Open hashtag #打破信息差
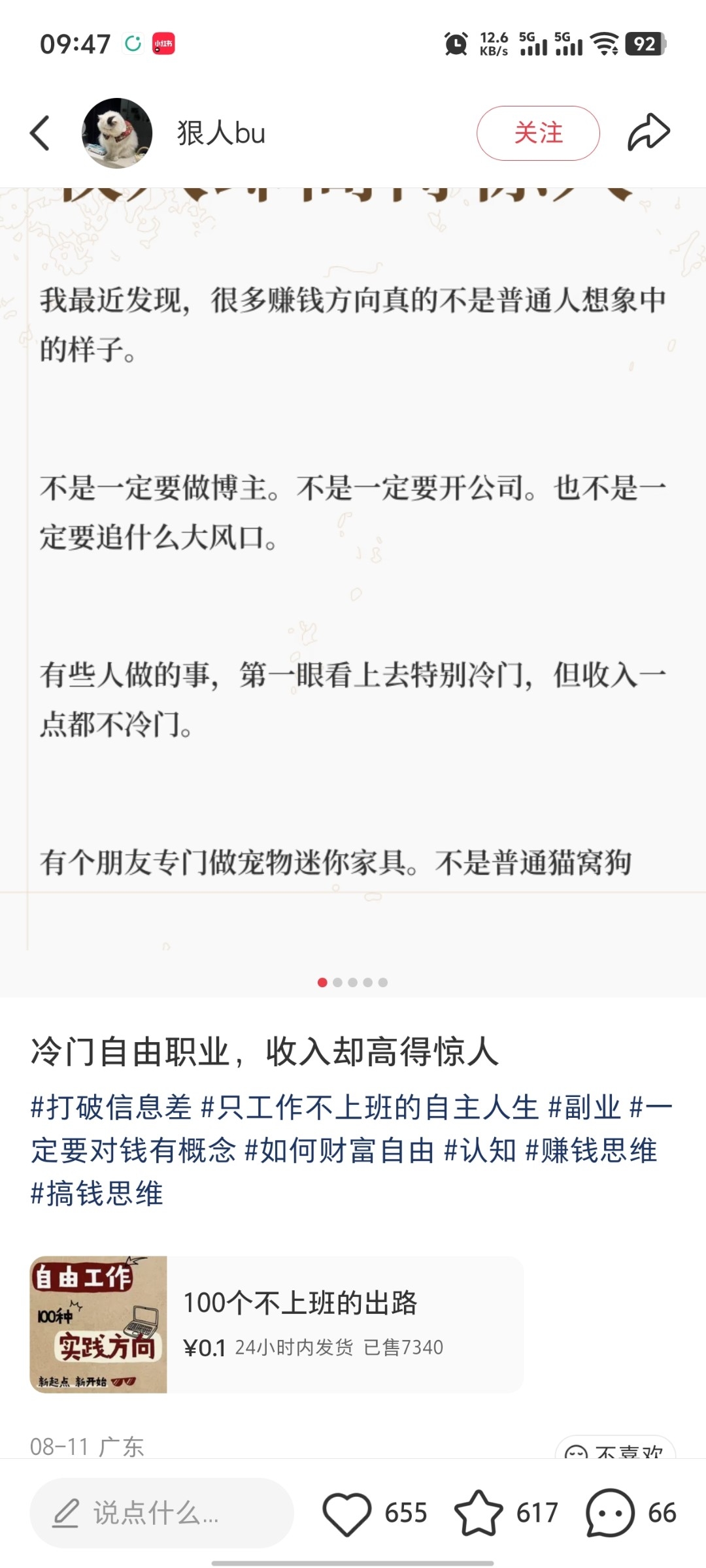 (111, 1107)
